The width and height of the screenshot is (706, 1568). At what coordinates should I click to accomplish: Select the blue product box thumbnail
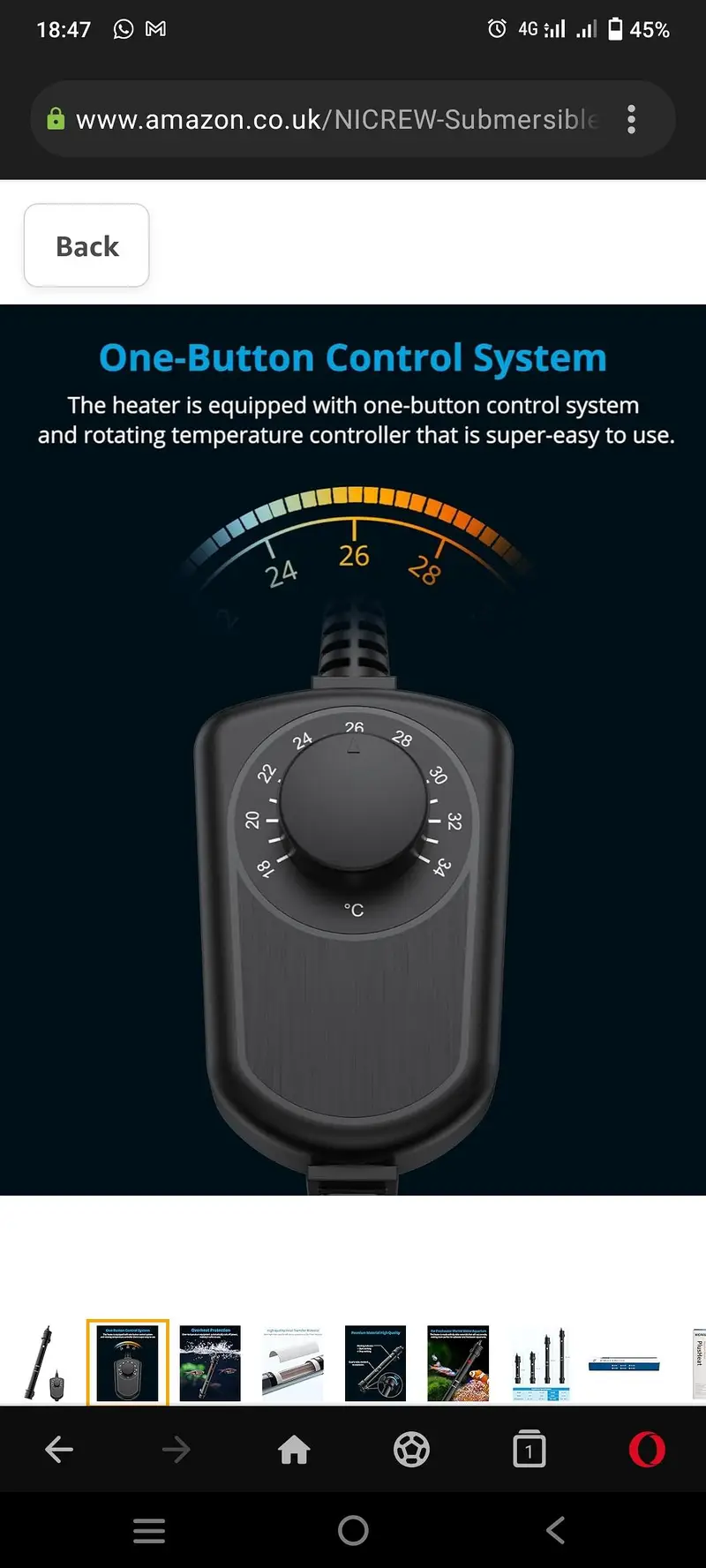coord(624,1363)
